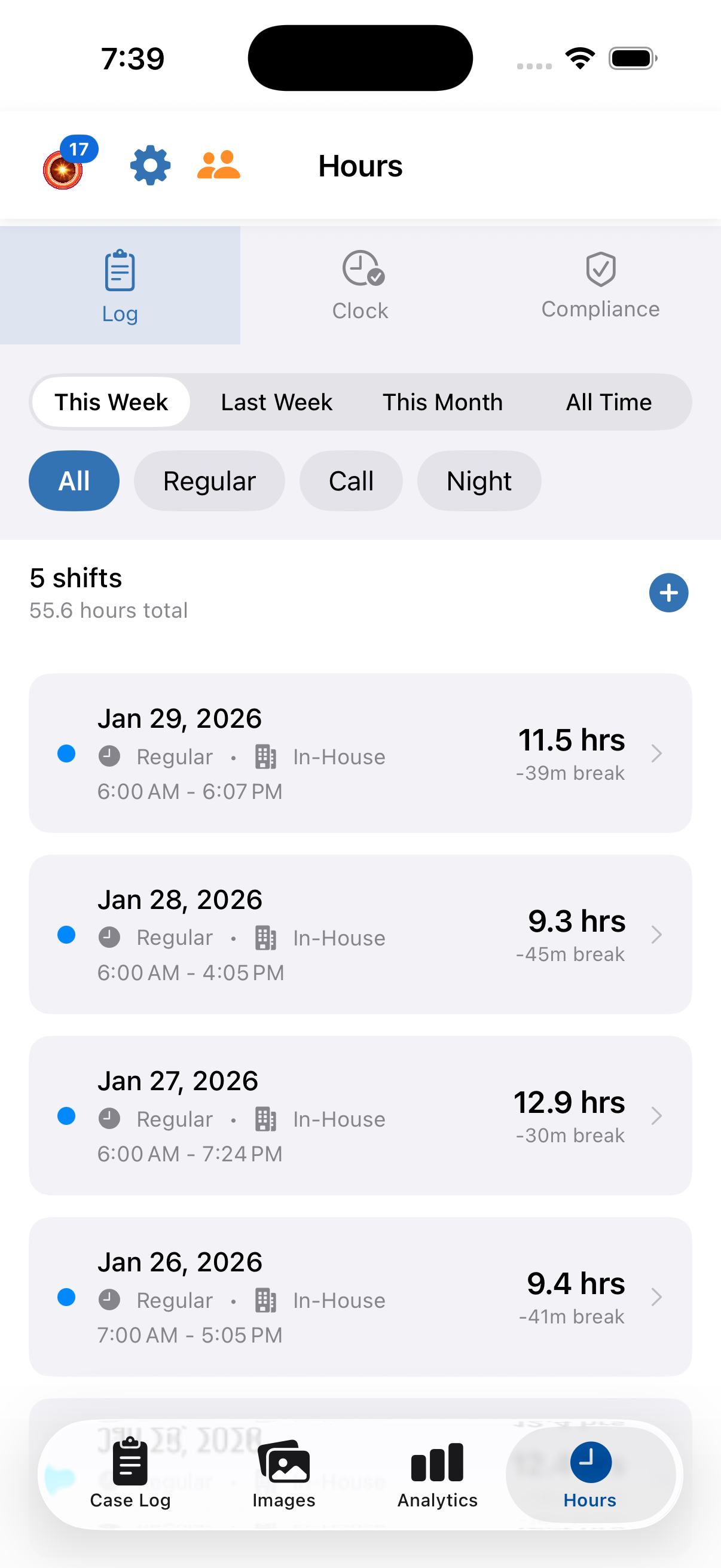Filter shifts by Regular
The height and width of the screenshot is (1568, 721).
pos(209,481)
